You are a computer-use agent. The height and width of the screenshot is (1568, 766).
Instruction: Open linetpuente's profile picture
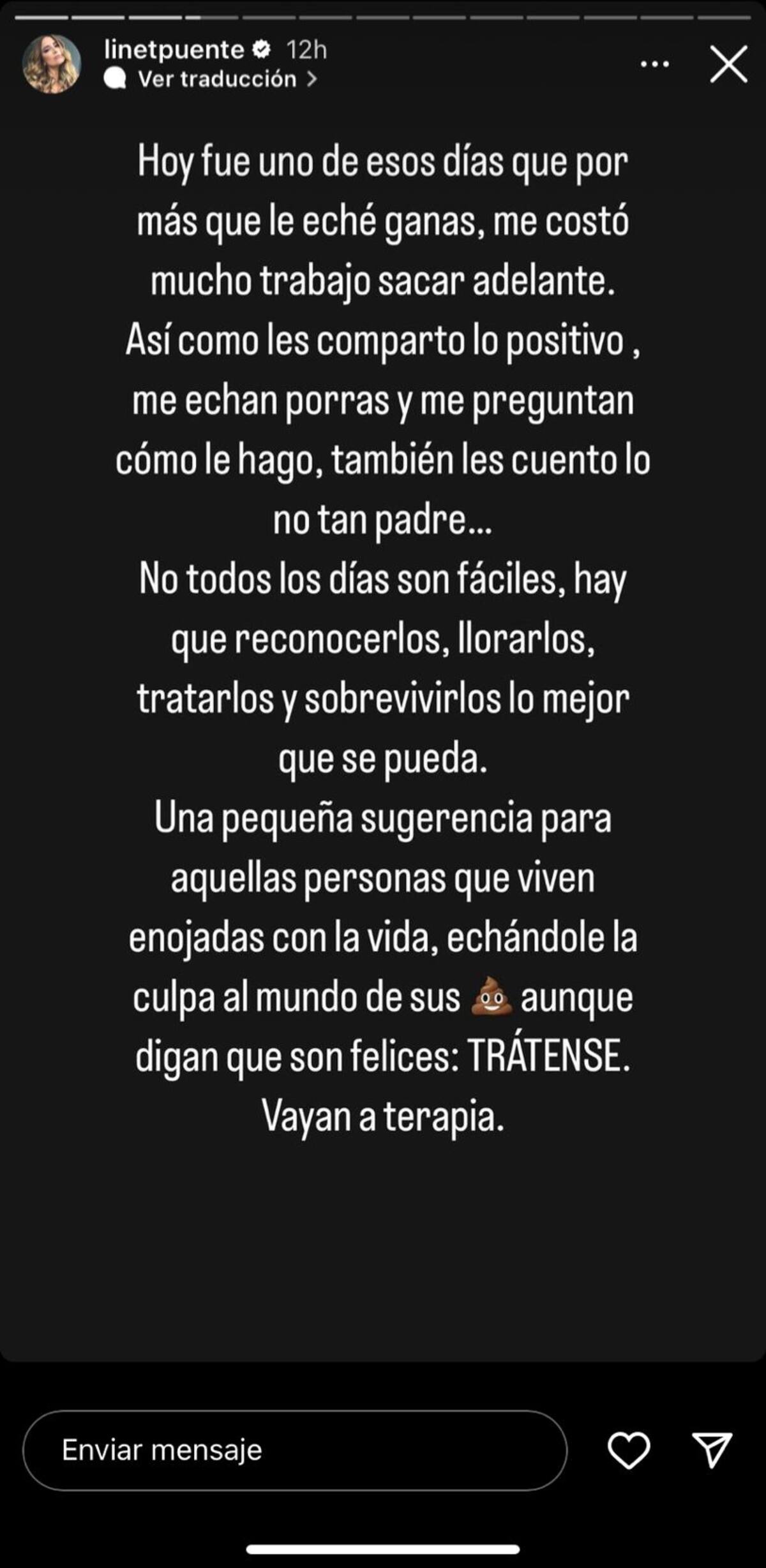(52, 64)
